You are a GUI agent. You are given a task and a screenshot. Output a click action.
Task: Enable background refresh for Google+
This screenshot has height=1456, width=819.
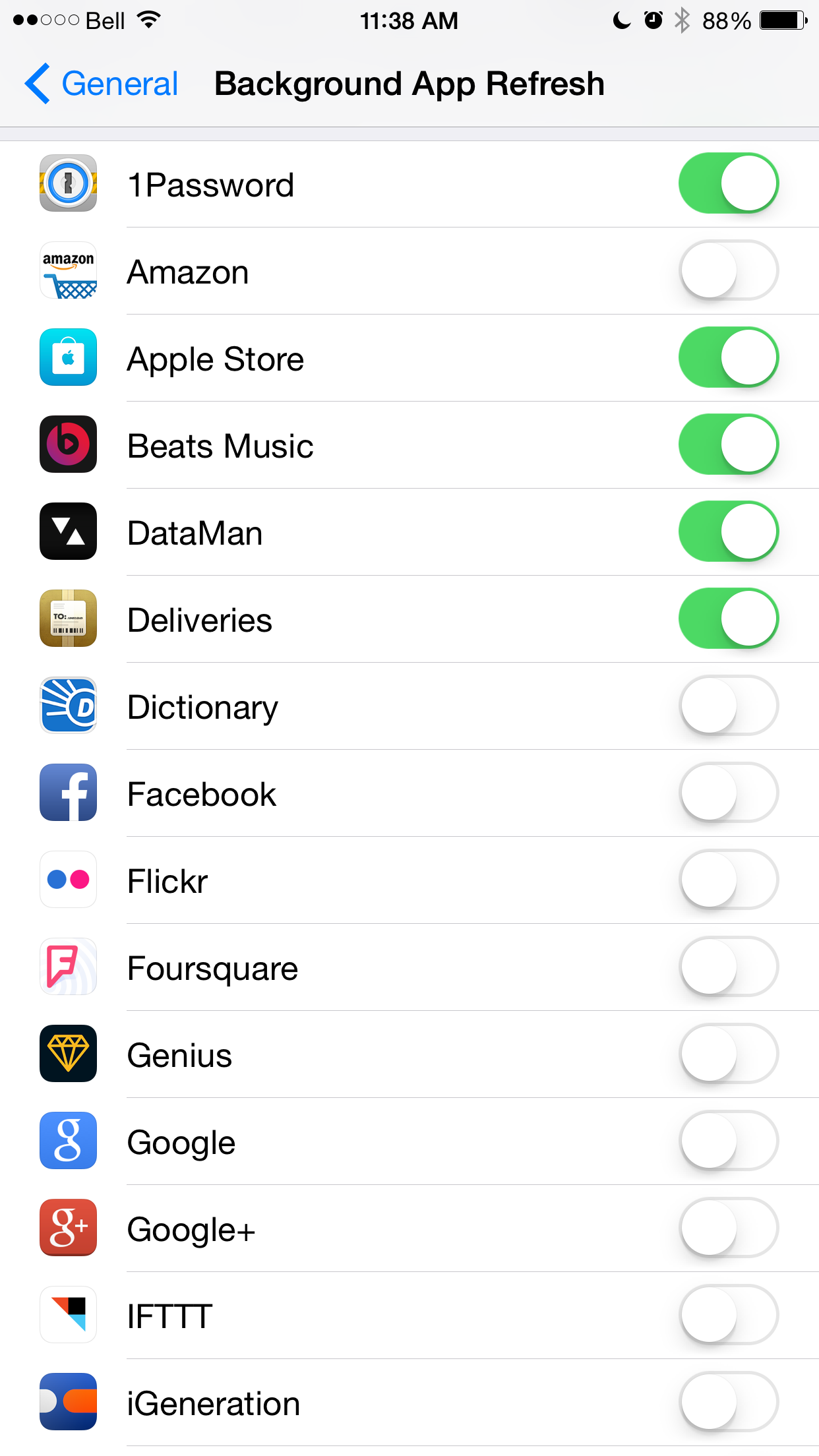729,1228
